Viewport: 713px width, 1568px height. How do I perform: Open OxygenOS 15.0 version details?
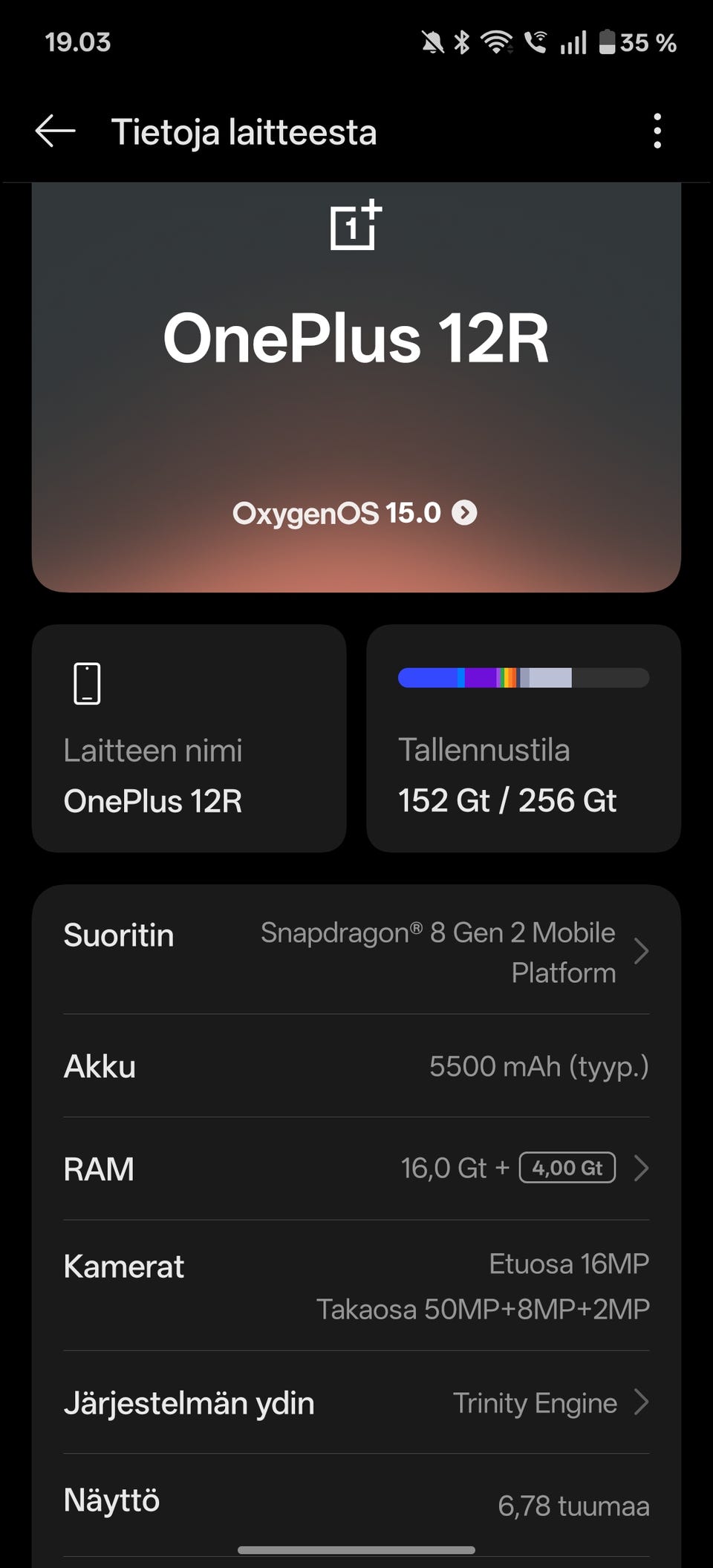355,513
